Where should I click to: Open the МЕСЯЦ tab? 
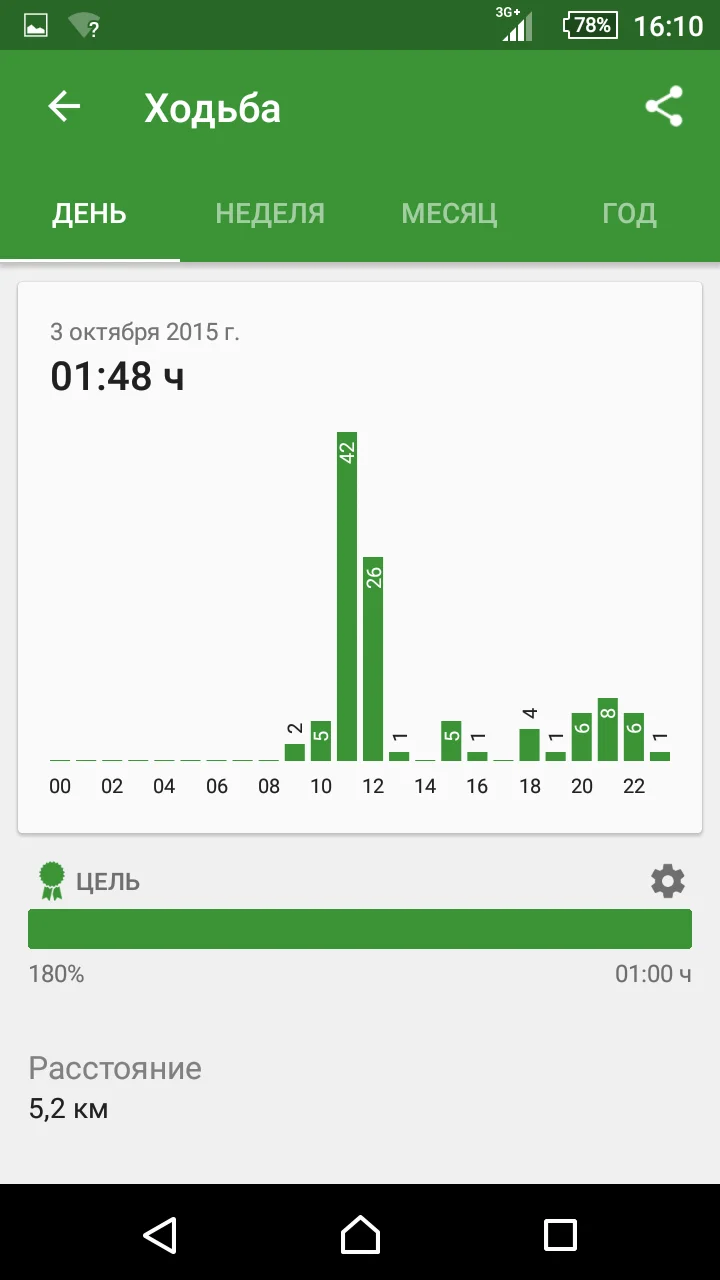(x=449, y=214)
